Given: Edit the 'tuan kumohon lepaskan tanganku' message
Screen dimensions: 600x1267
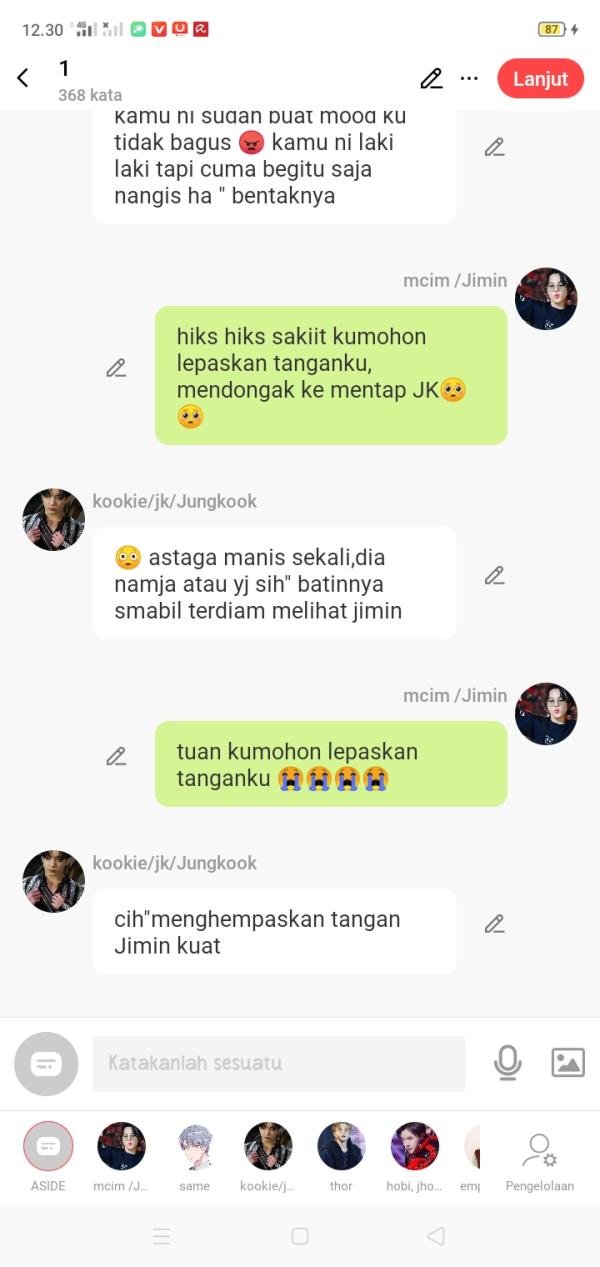Looking at the screenshot, I should [x=116, y=756].
